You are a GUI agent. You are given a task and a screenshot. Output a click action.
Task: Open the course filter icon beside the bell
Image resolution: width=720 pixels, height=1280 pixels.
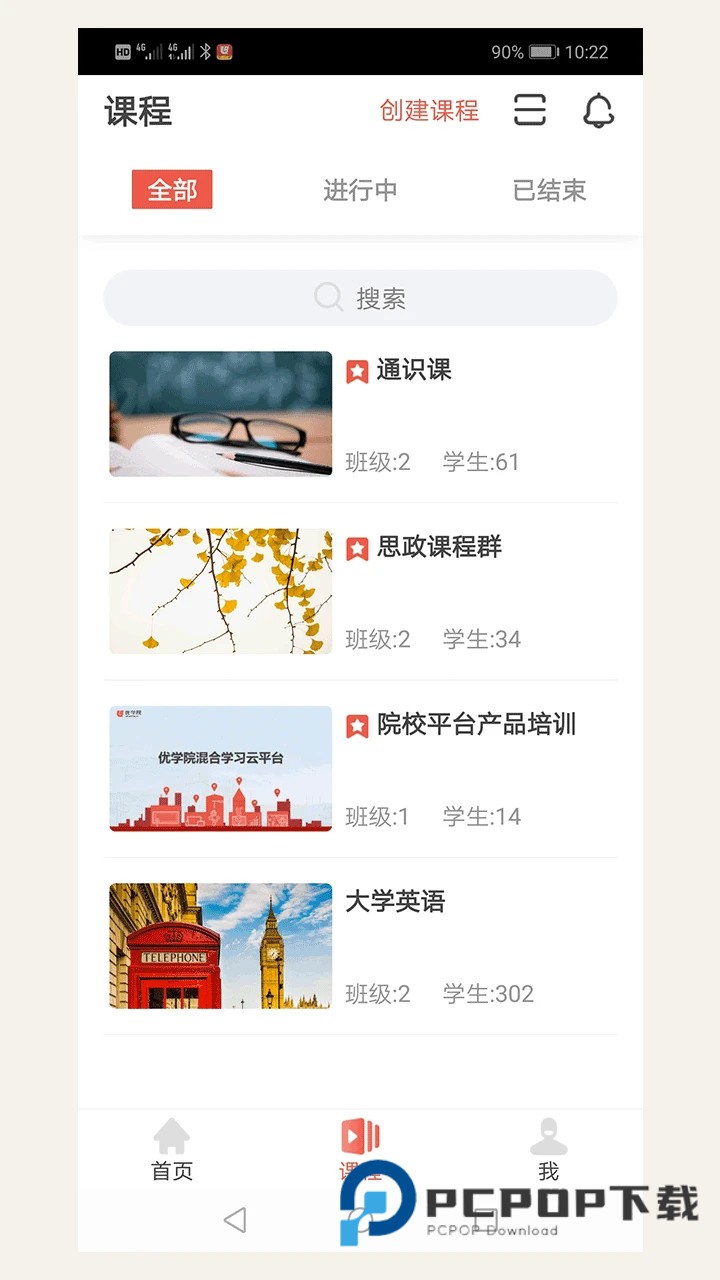[x=530, y=111]
